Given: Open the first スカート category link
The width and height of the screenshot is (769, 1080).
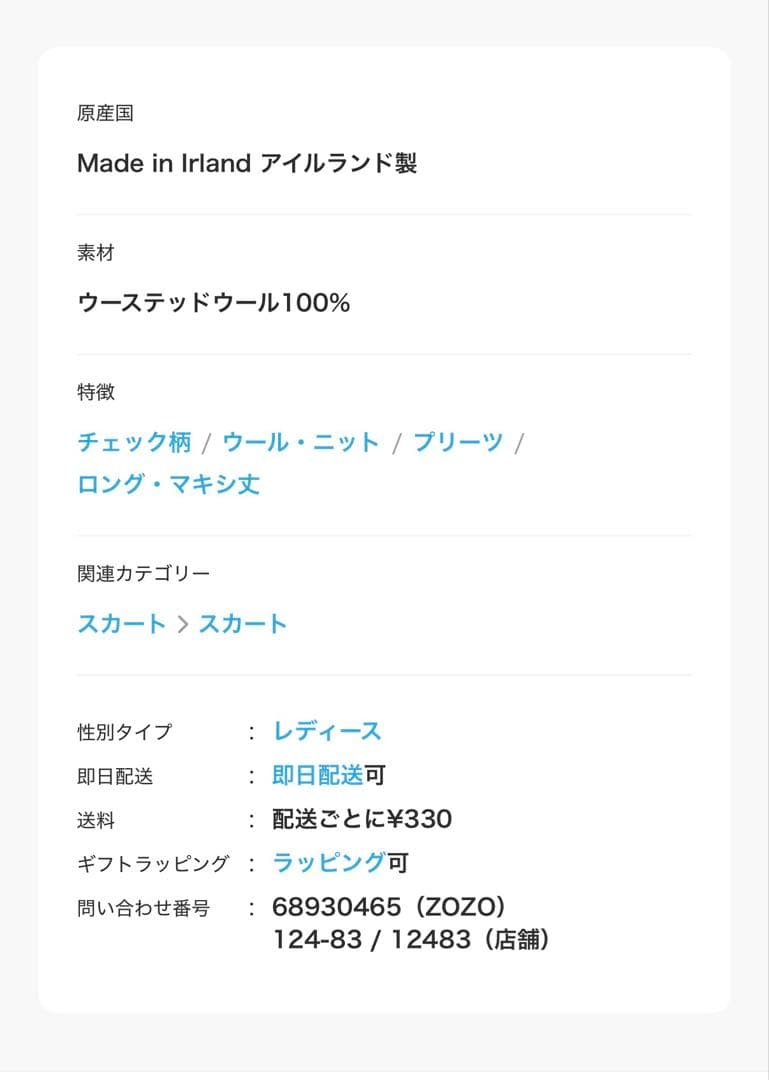Looking at the screenshot, I should coord(122,623).
